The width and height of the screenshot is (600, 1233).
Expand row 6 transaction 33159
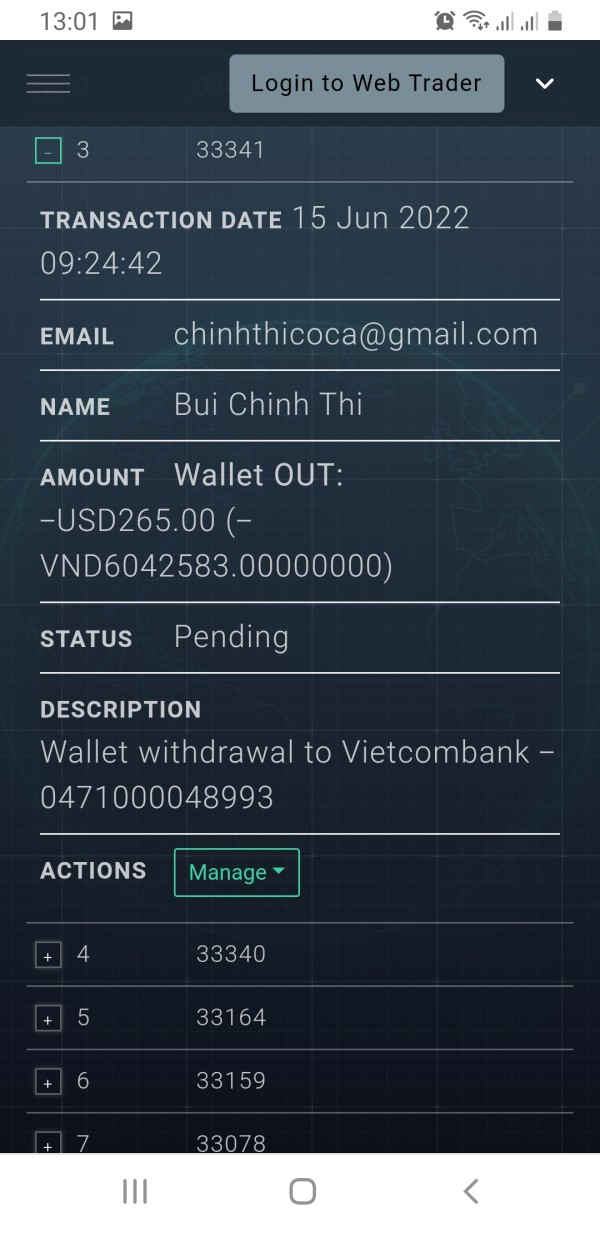pos(48,1082)
